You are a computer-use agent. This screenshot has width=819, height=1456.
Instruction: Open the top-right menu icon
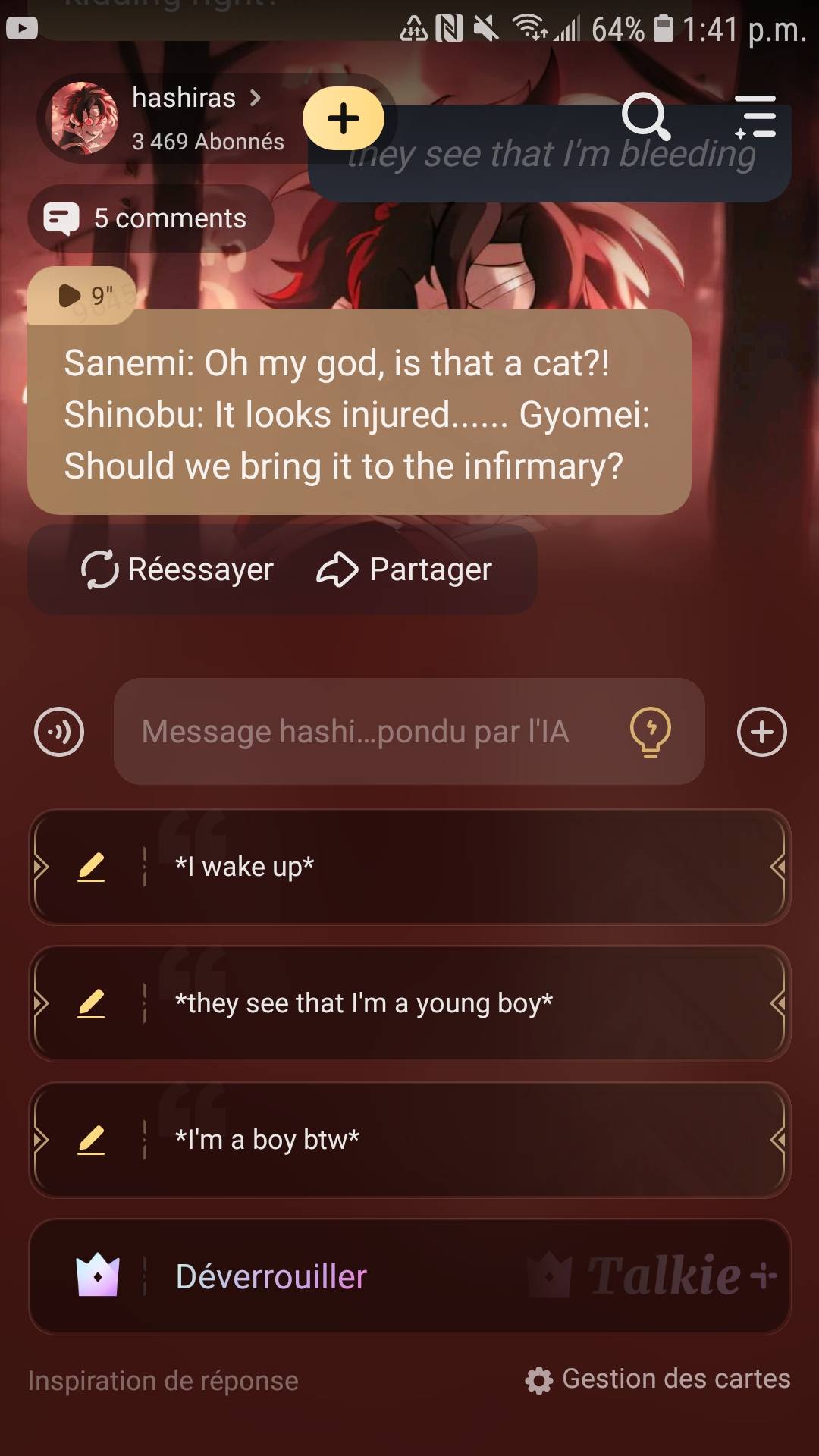click(755, 117)
